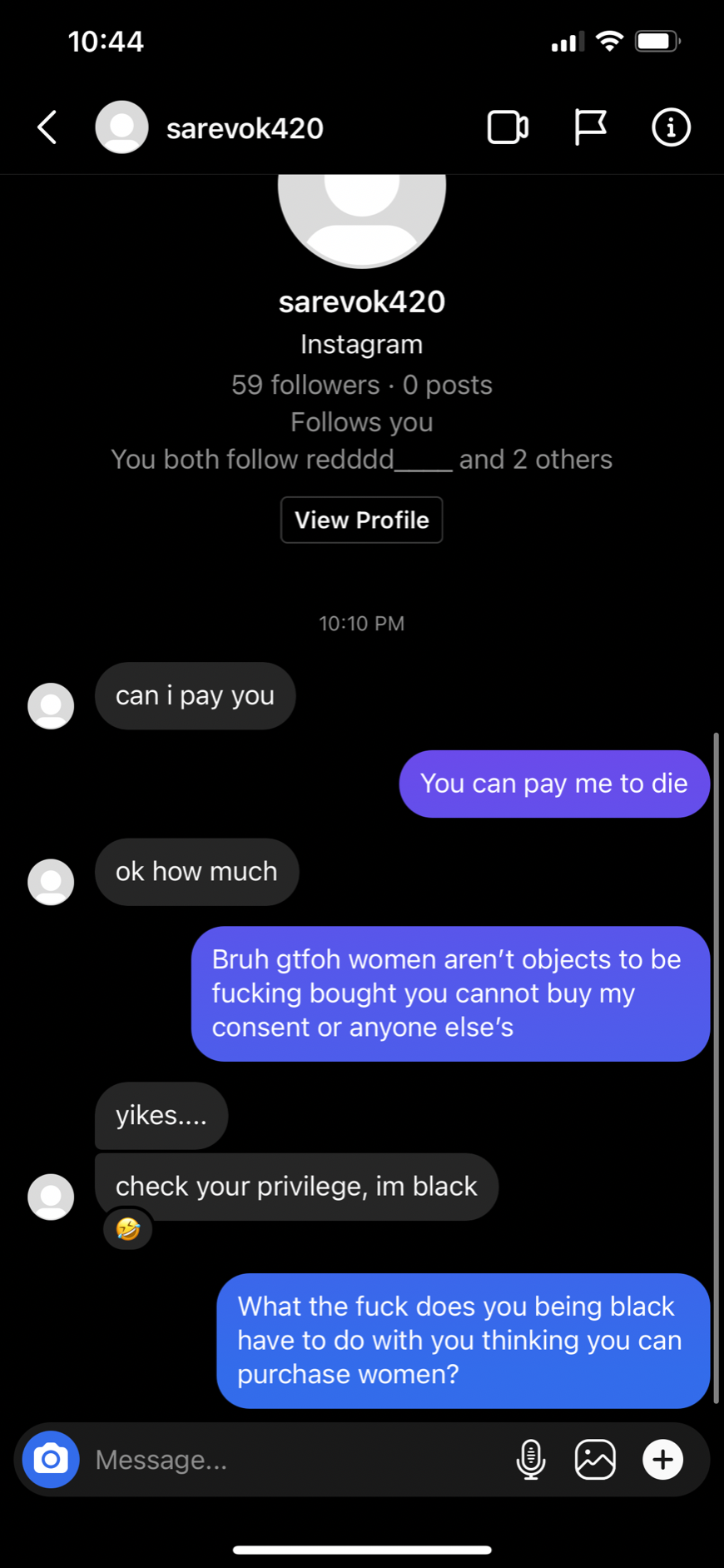Go back to the messages list
The image size is (724, 1568).
pos(47,127)
